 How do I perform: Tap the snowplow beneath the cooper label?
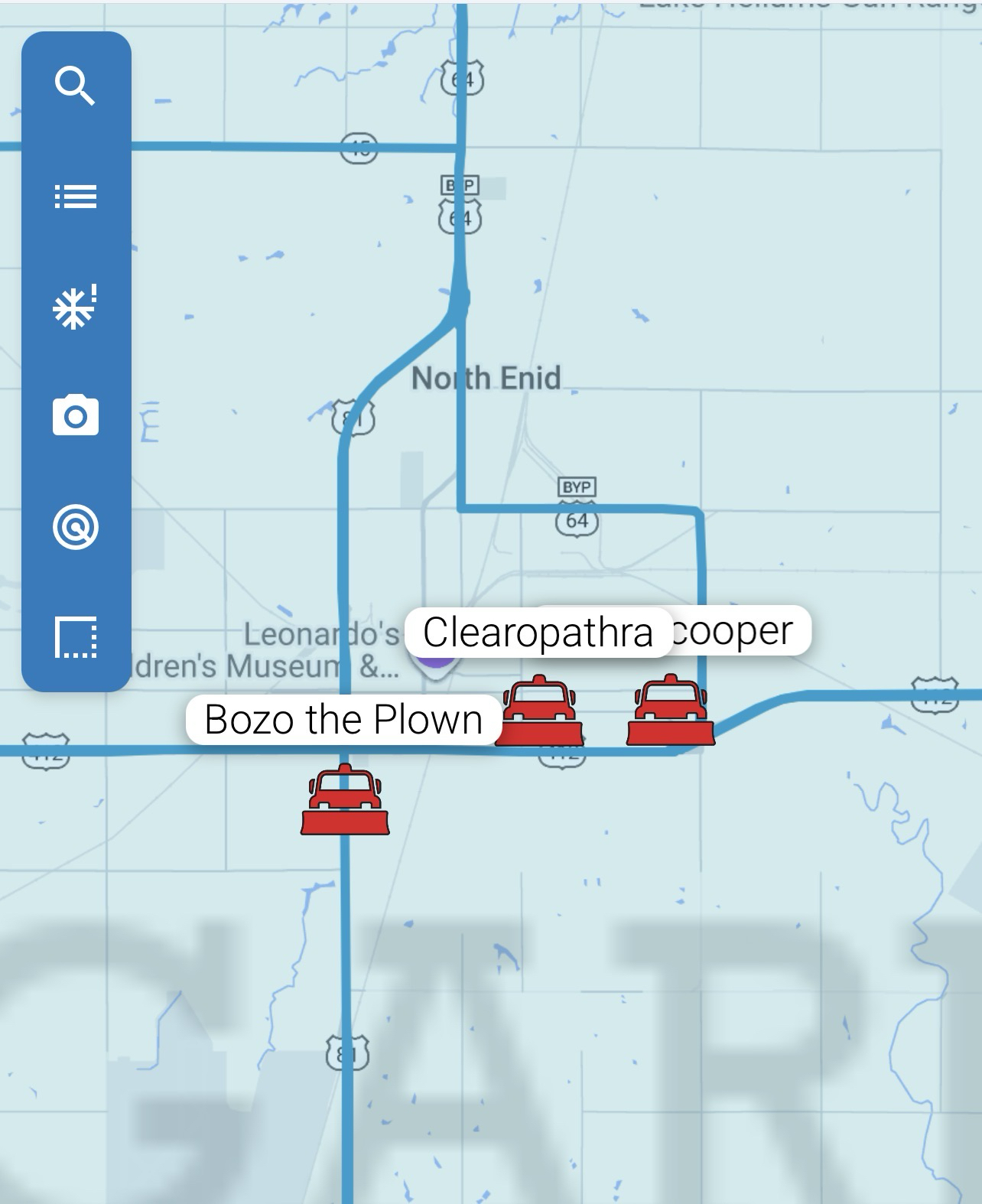[x=671, y=711]
